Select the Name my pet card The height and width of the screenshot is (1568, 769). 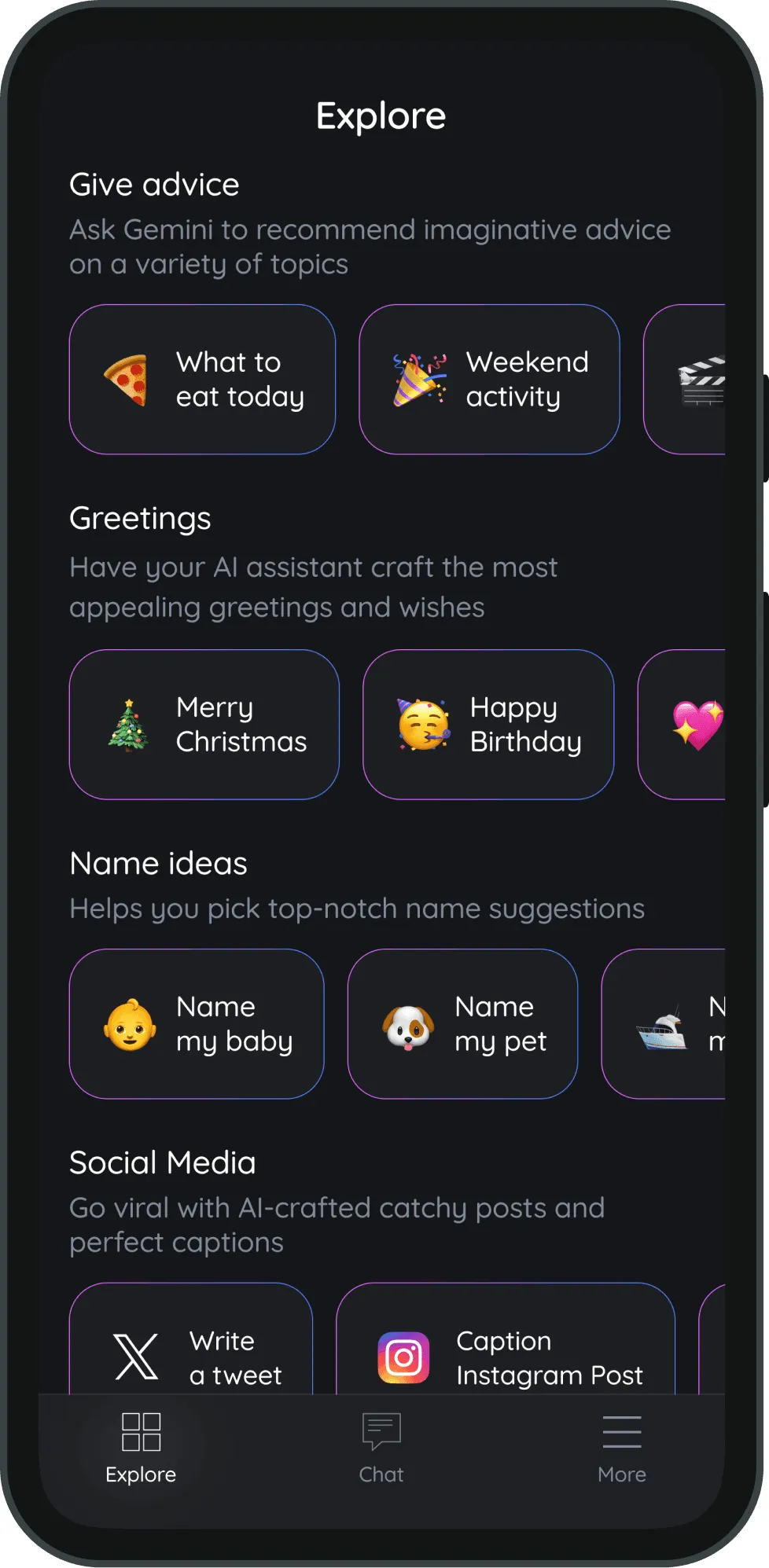pos(462,1024)
